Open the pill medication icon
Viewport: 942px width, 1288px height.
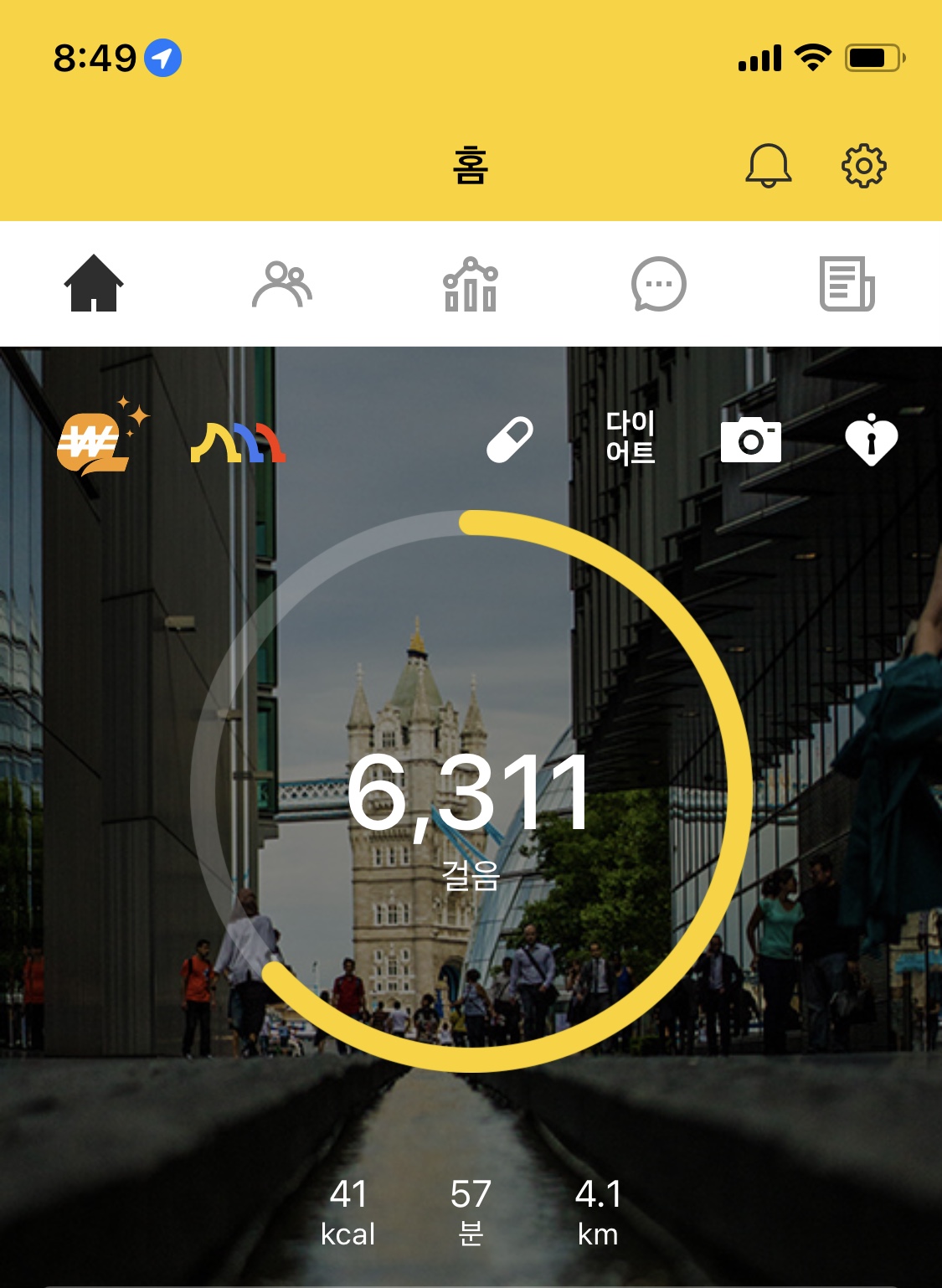[x=510, y=440]
